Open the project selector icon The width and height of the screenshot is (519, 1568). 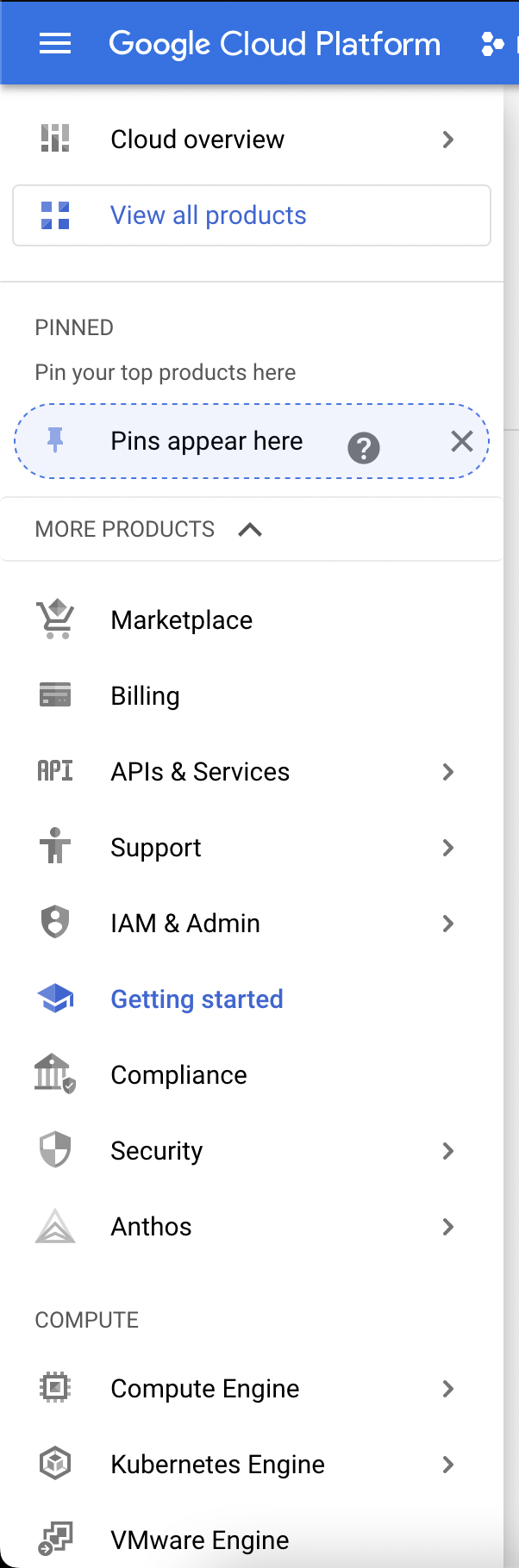click(492, 44)
